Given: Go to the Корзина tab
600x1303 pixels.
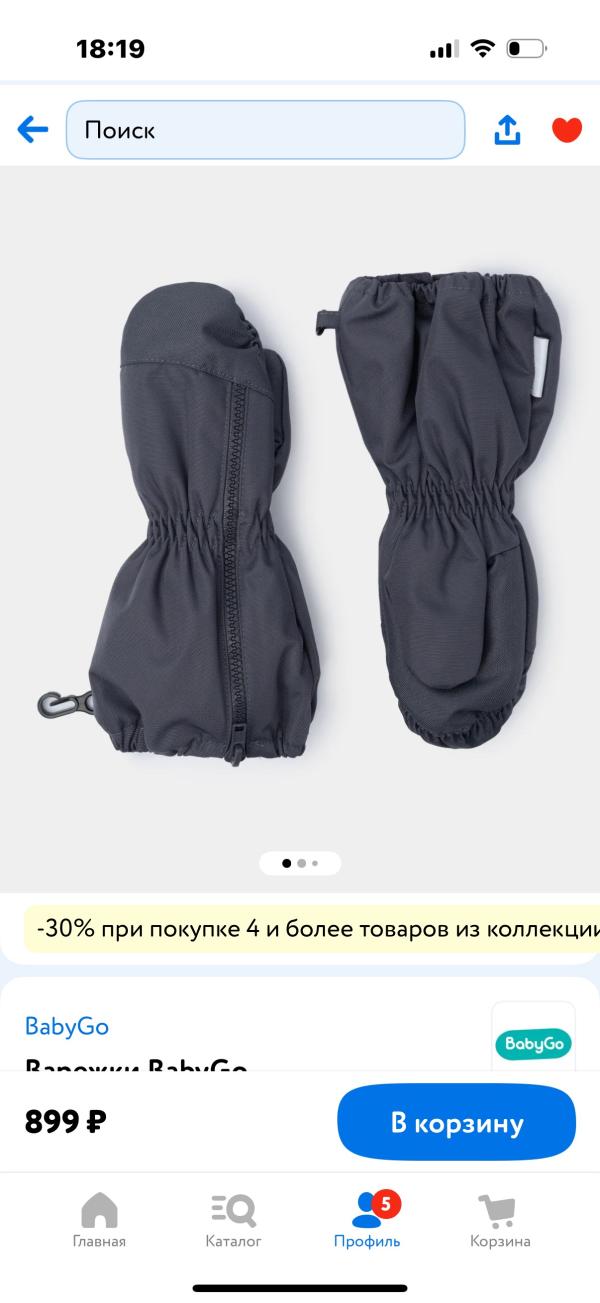Looking at the screenshot, I should (x=500, y=1221).
